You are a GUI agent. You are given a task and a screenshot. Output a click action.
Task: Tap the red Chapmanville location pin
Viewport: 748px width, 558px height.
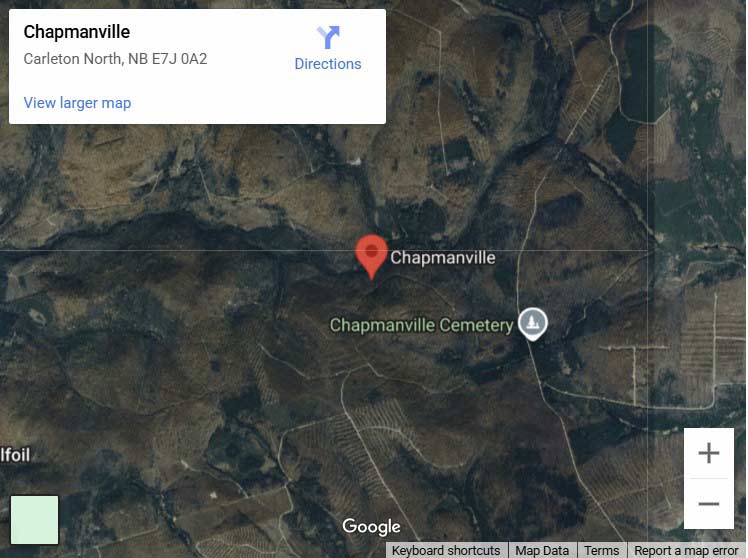[372, 255]
